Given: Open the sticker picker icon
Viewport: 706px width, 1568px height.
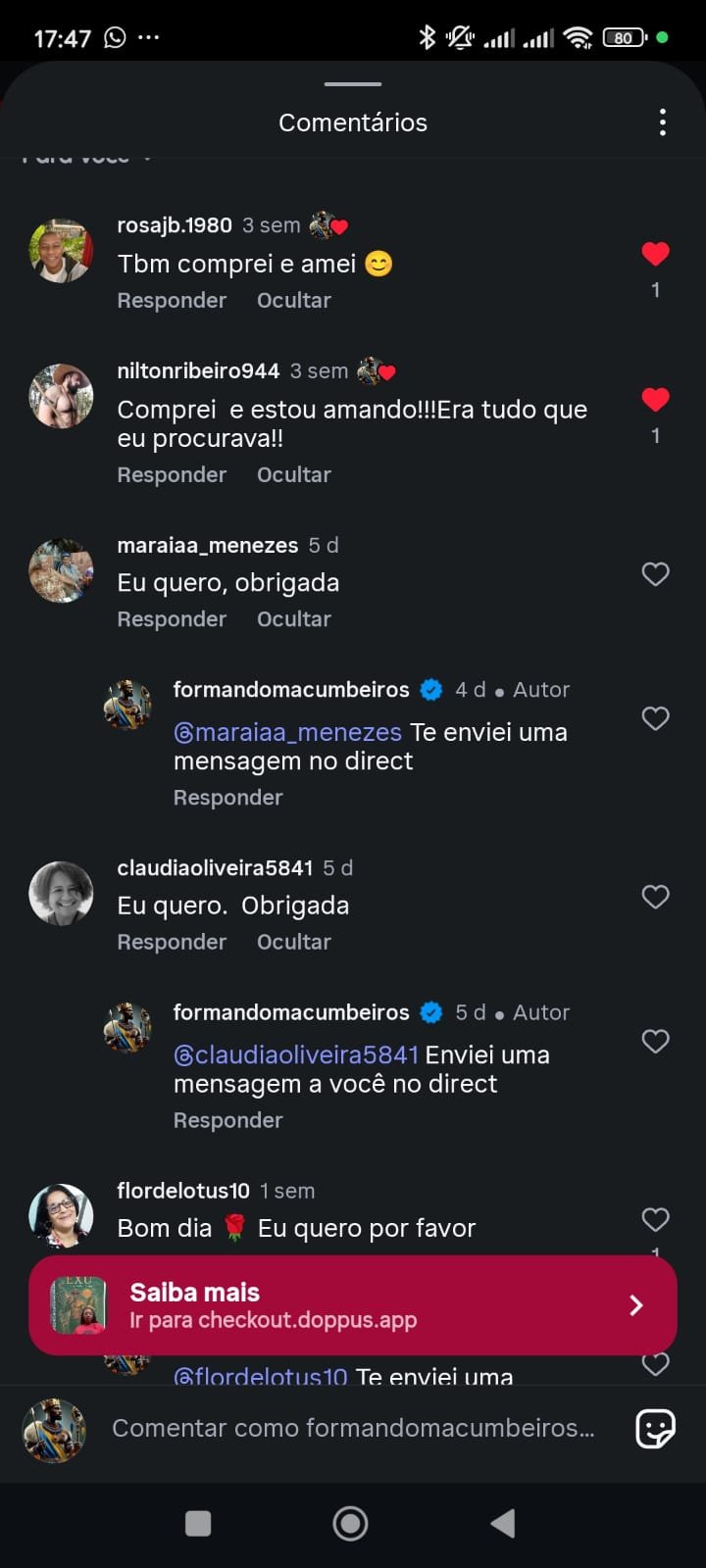Looking at the screenshot, I should [655, 1429].
